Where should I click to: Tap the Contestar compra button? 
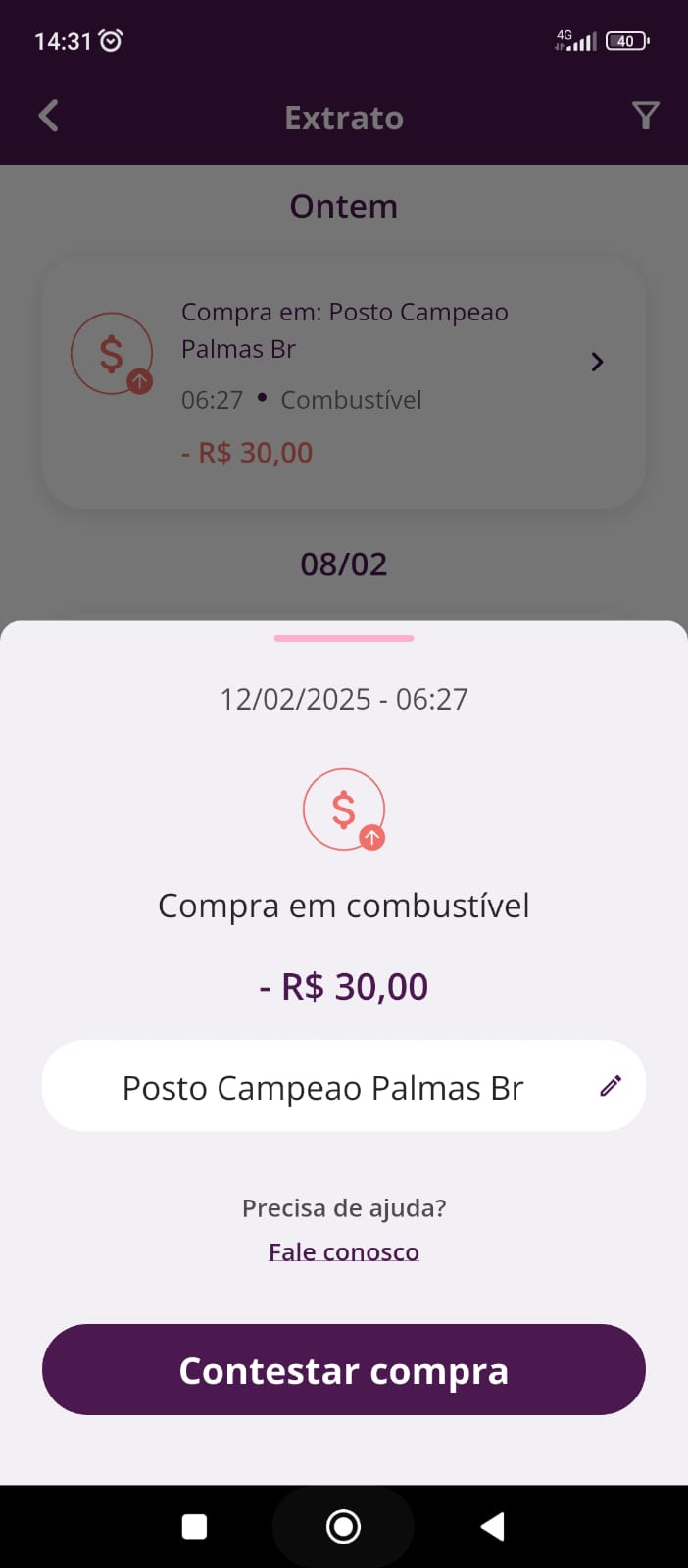343,1369
